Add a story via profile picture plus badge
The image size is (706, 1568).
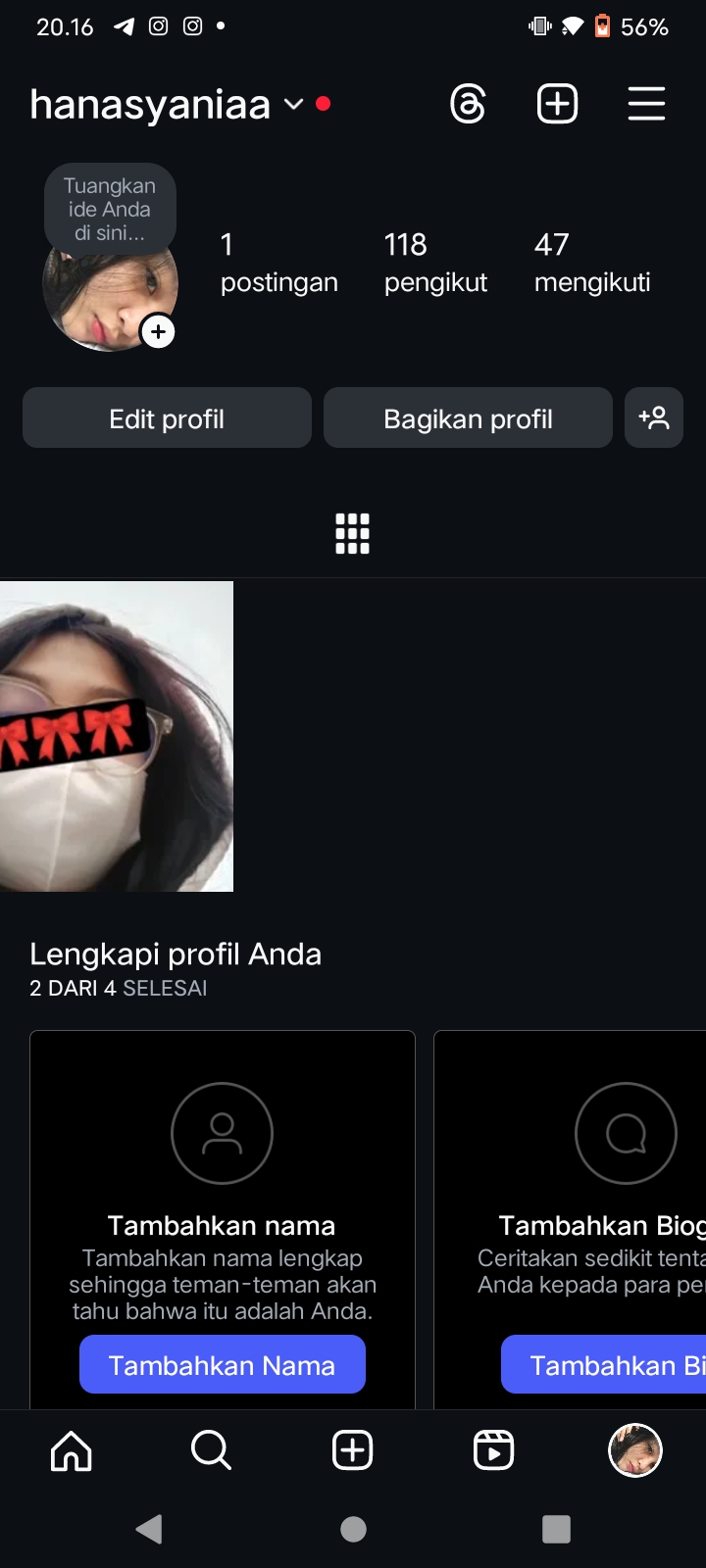tap(158, 332)
